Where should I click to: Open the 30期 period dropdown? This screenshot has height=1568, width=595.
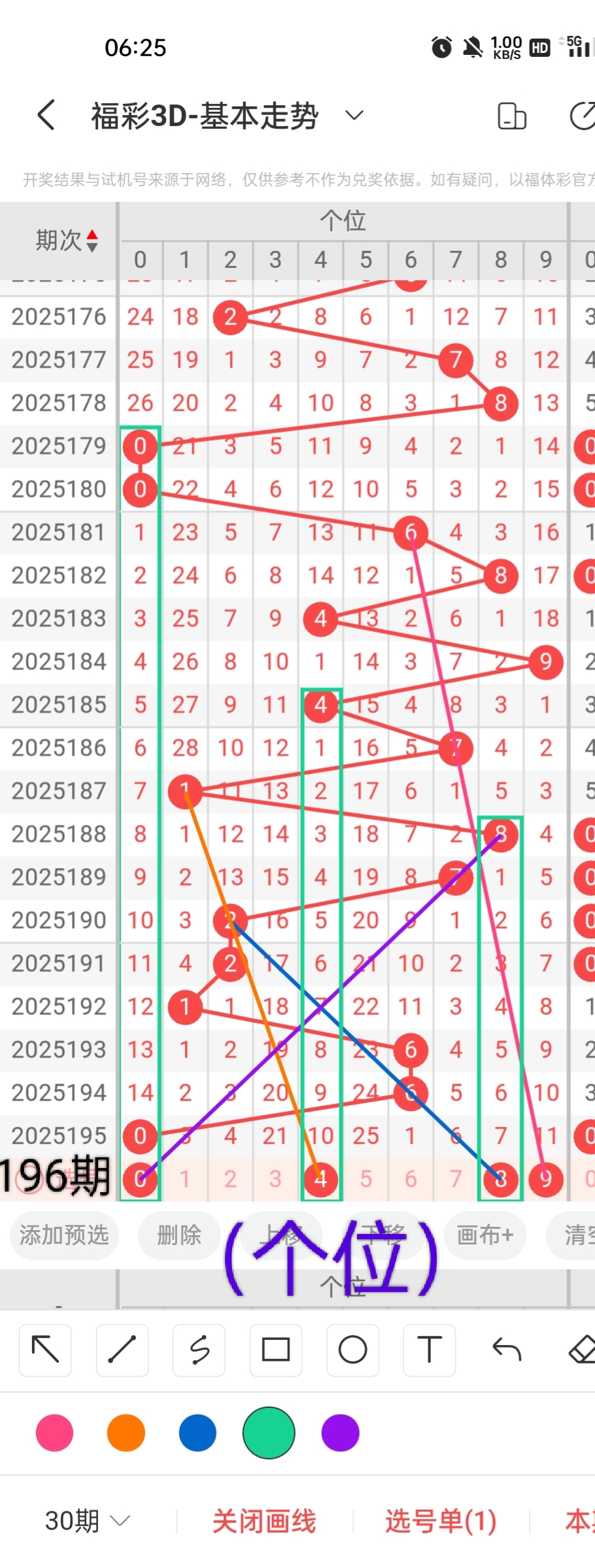click(x=88, y=1521)
